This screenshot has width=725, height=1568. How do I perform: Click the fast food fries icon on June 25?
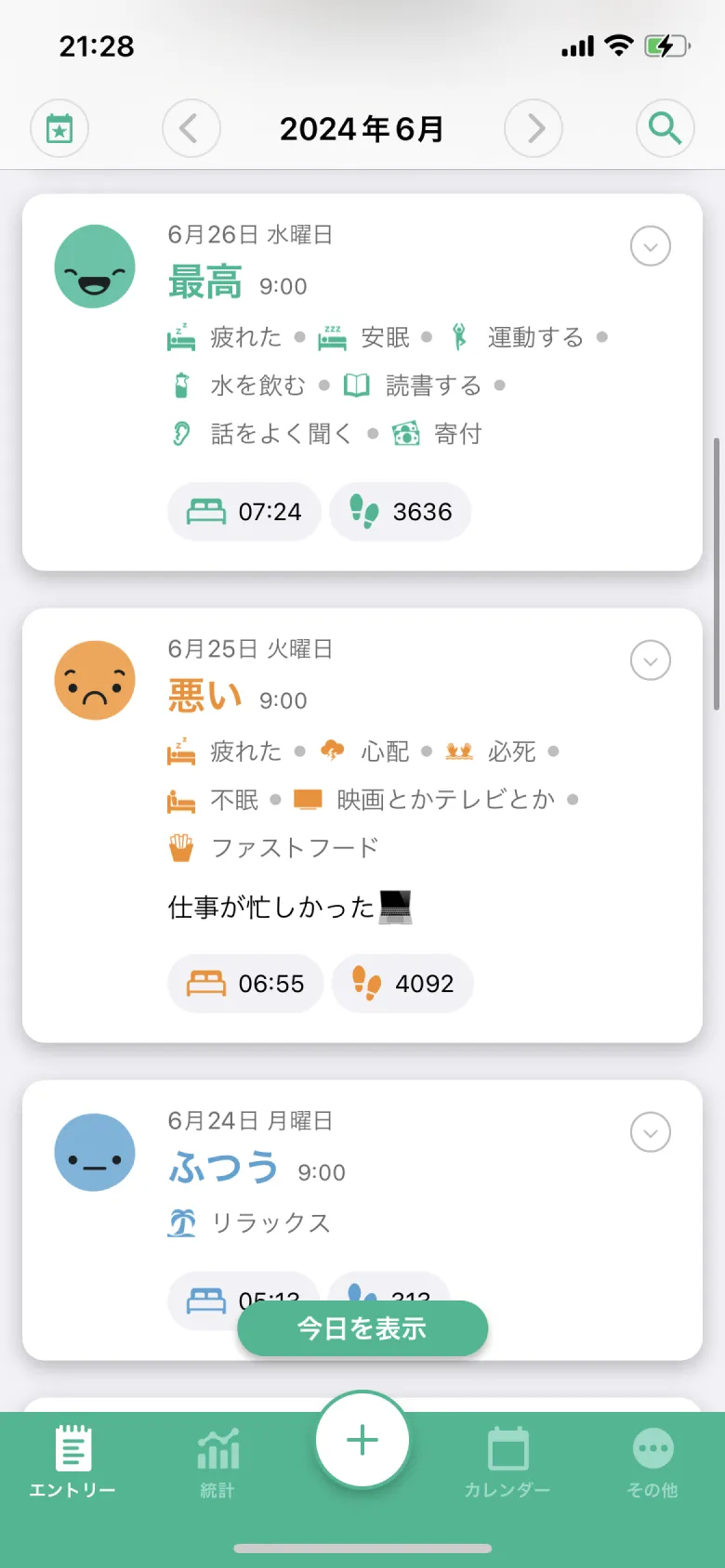(x=182, y=846)
